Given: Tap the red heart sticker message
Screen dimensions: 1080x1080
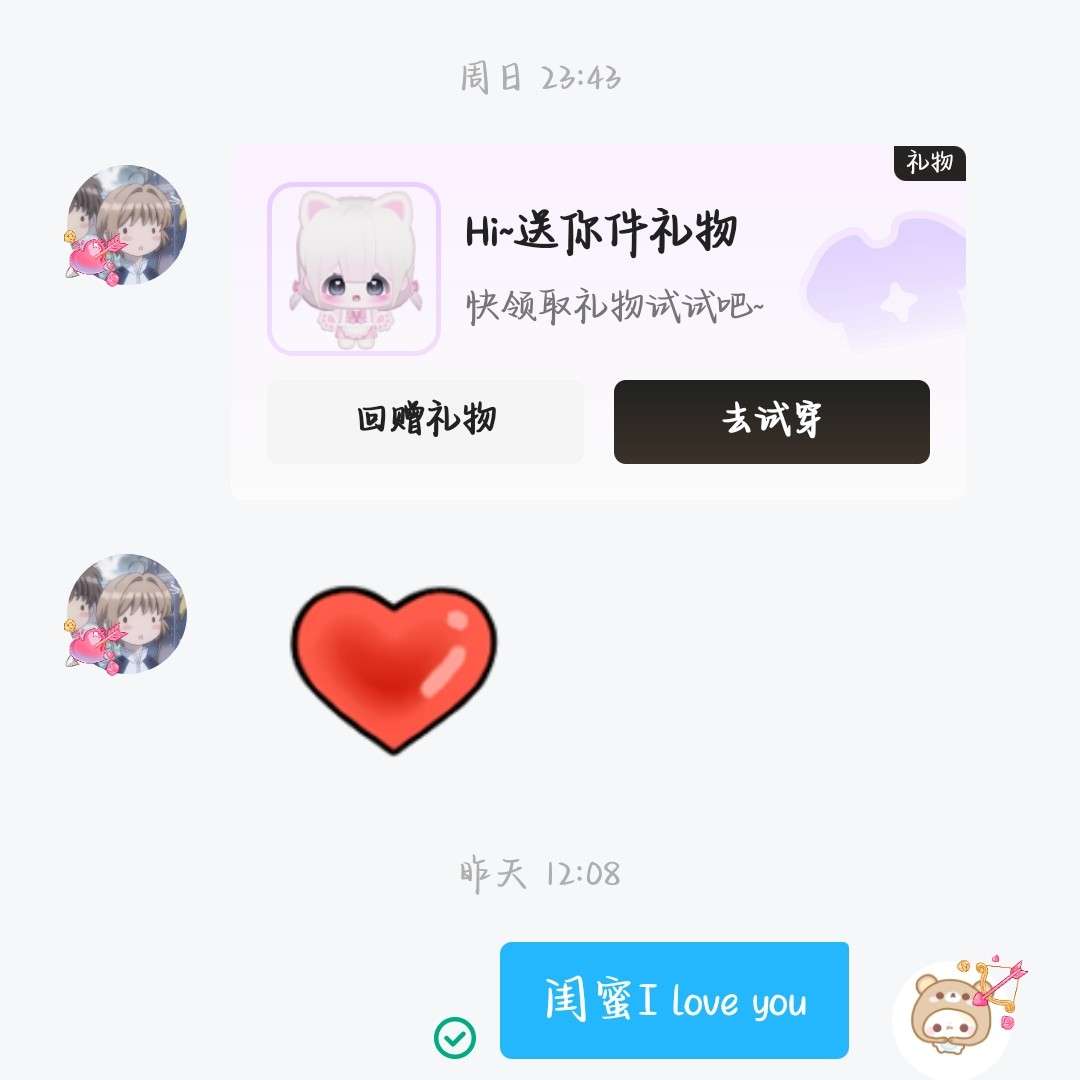Looking at the screenshot, I should [394, 669].
